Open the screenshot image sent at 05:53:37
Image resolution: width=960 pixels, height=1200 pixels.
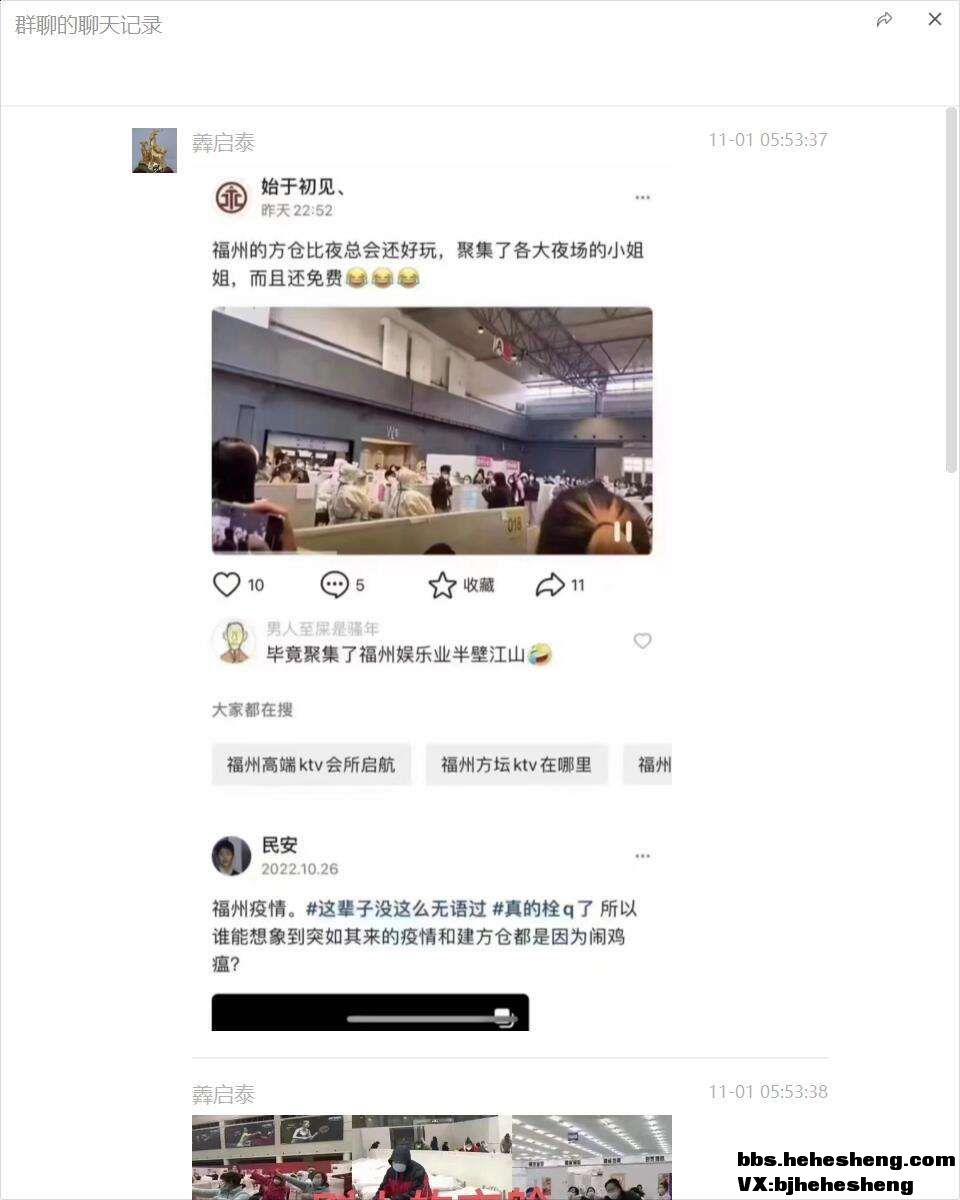click(432, 600)
